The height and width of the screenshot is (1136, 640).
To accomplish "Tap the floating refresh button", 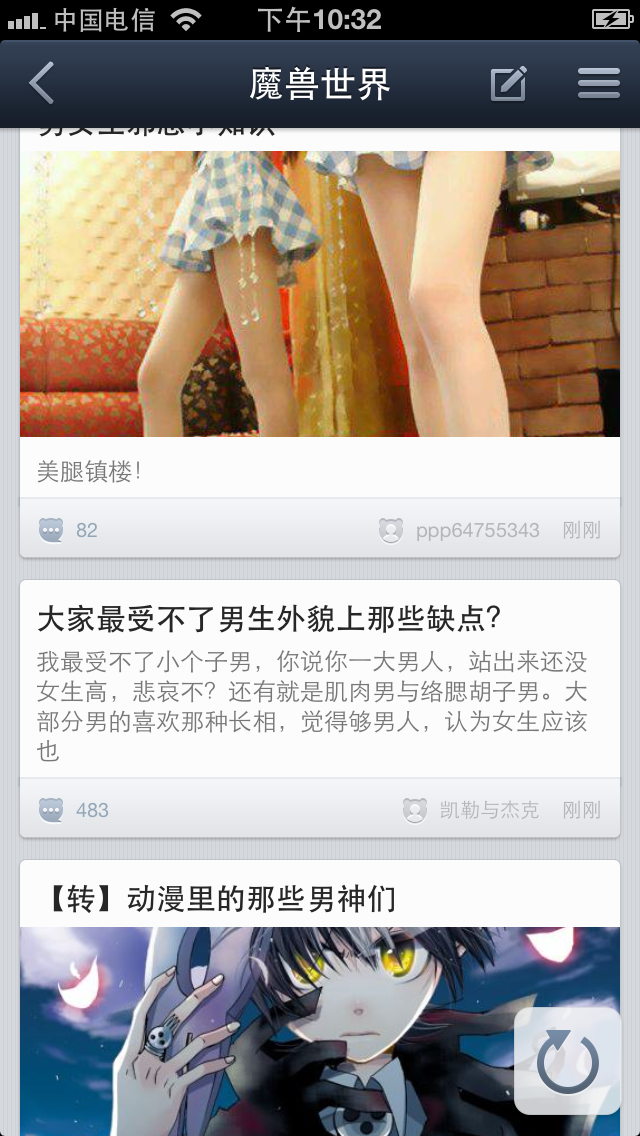I will 567,1061.
